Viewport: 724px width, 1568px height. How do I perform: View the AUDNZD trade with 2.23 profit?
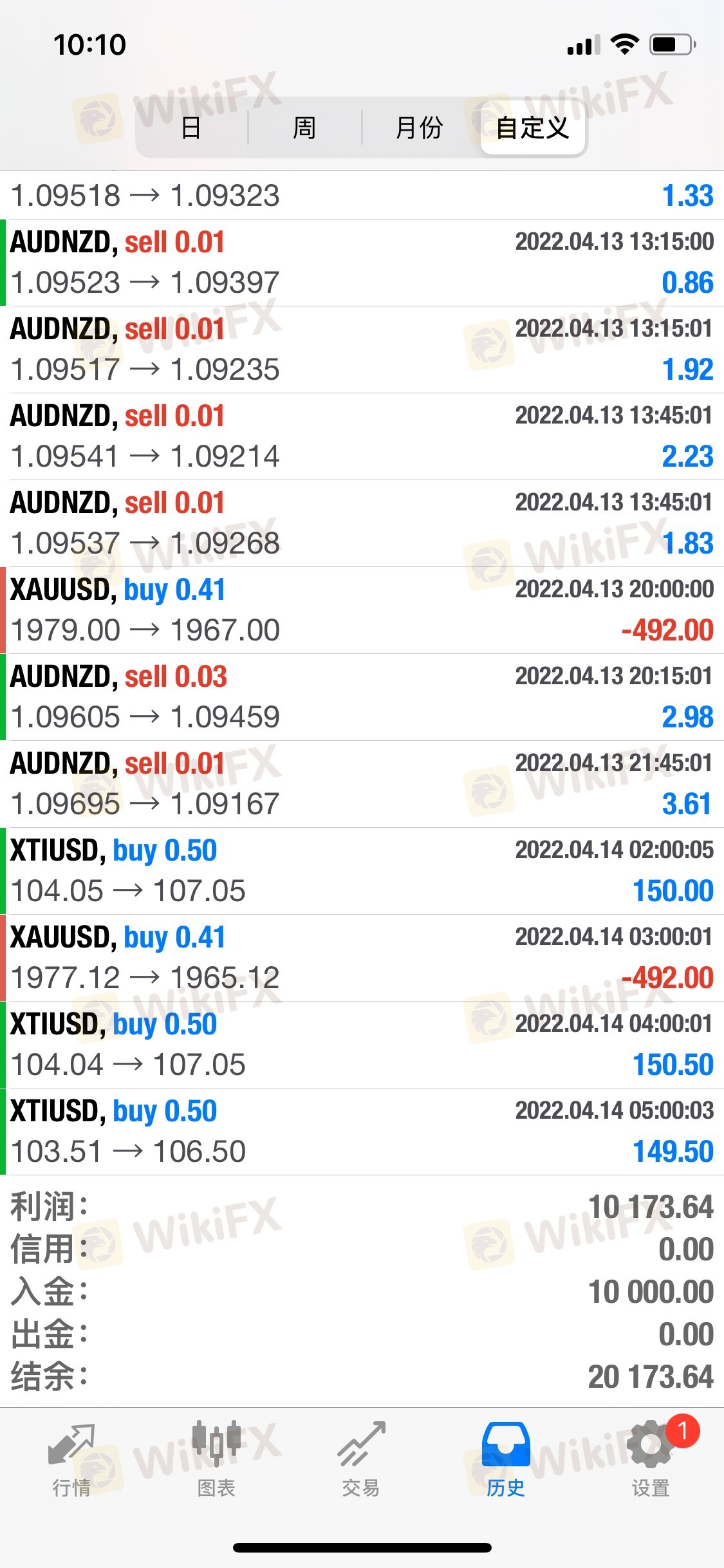click(x=362, y=436)
